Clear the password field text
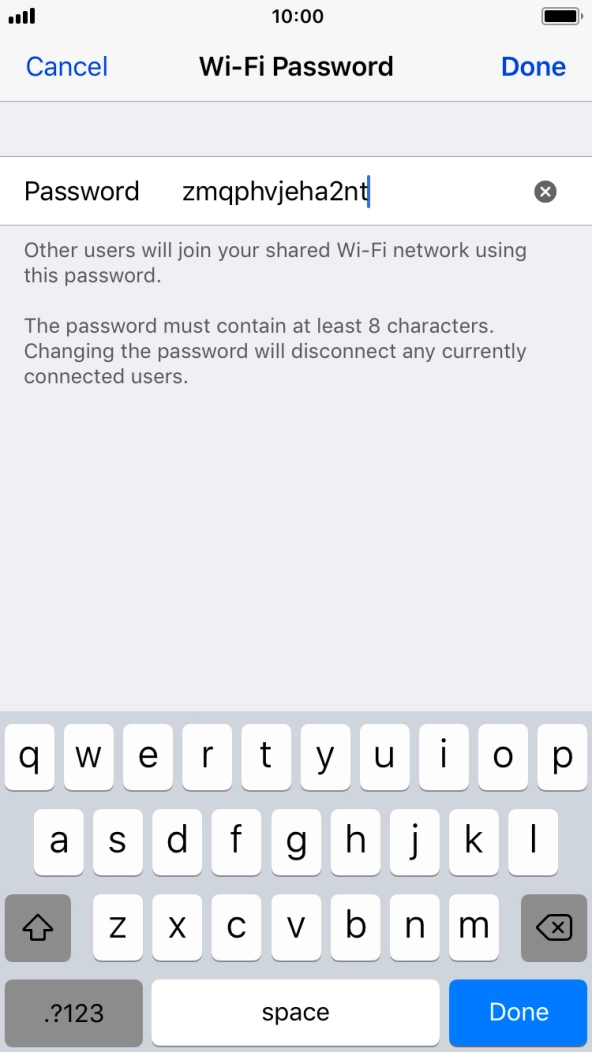This screenshot has width=592, height=1052. tap(545, 192)
